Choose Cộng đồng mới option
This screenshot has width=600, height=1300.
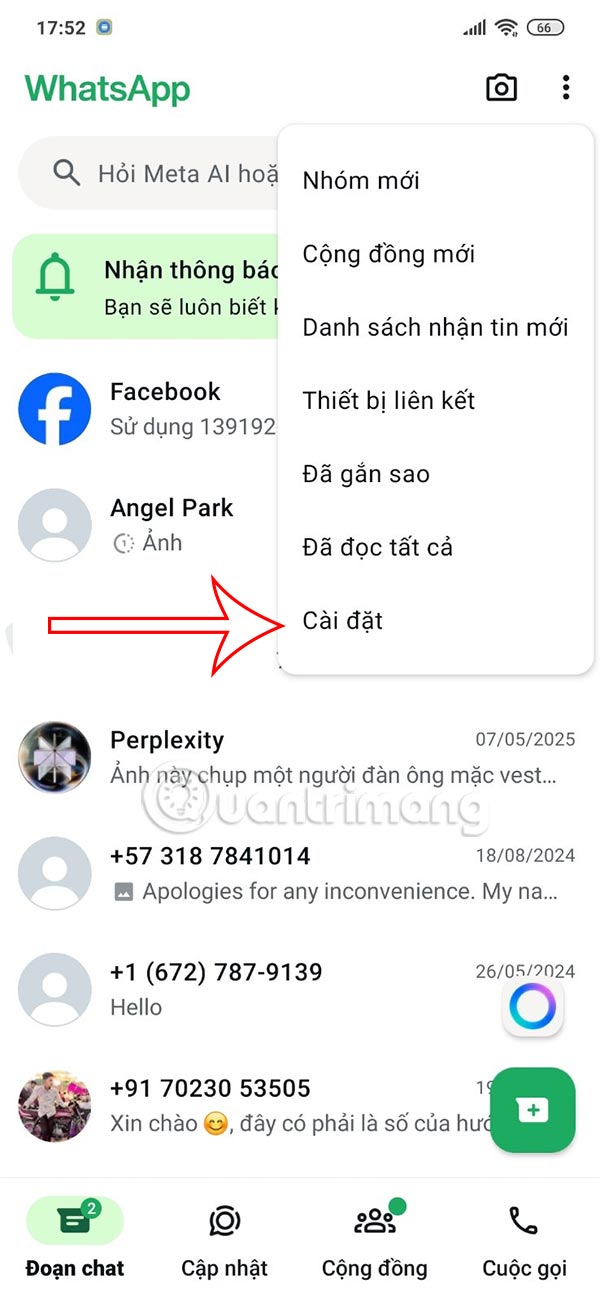388,254
